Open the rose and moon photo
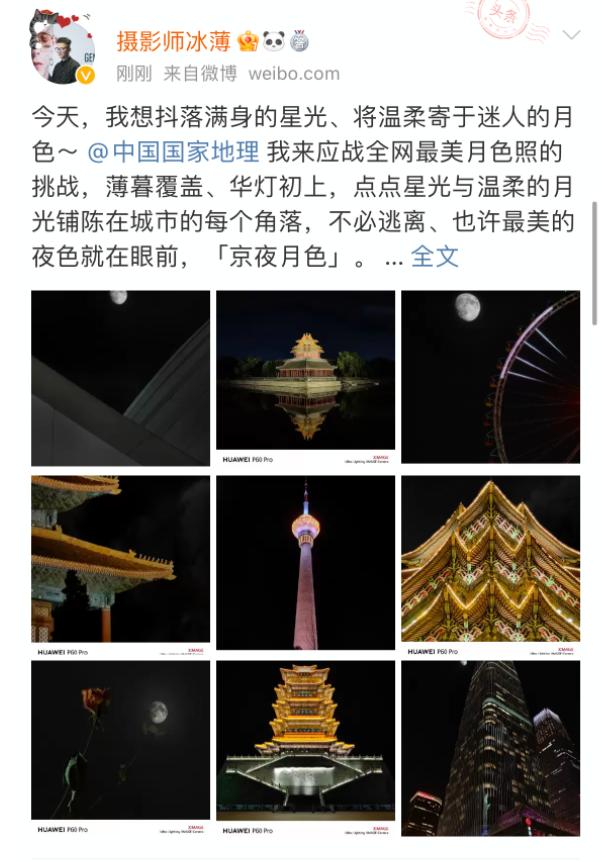Viewport: 602px width, 862px height. pyautogui.click(x=121, y=747)
